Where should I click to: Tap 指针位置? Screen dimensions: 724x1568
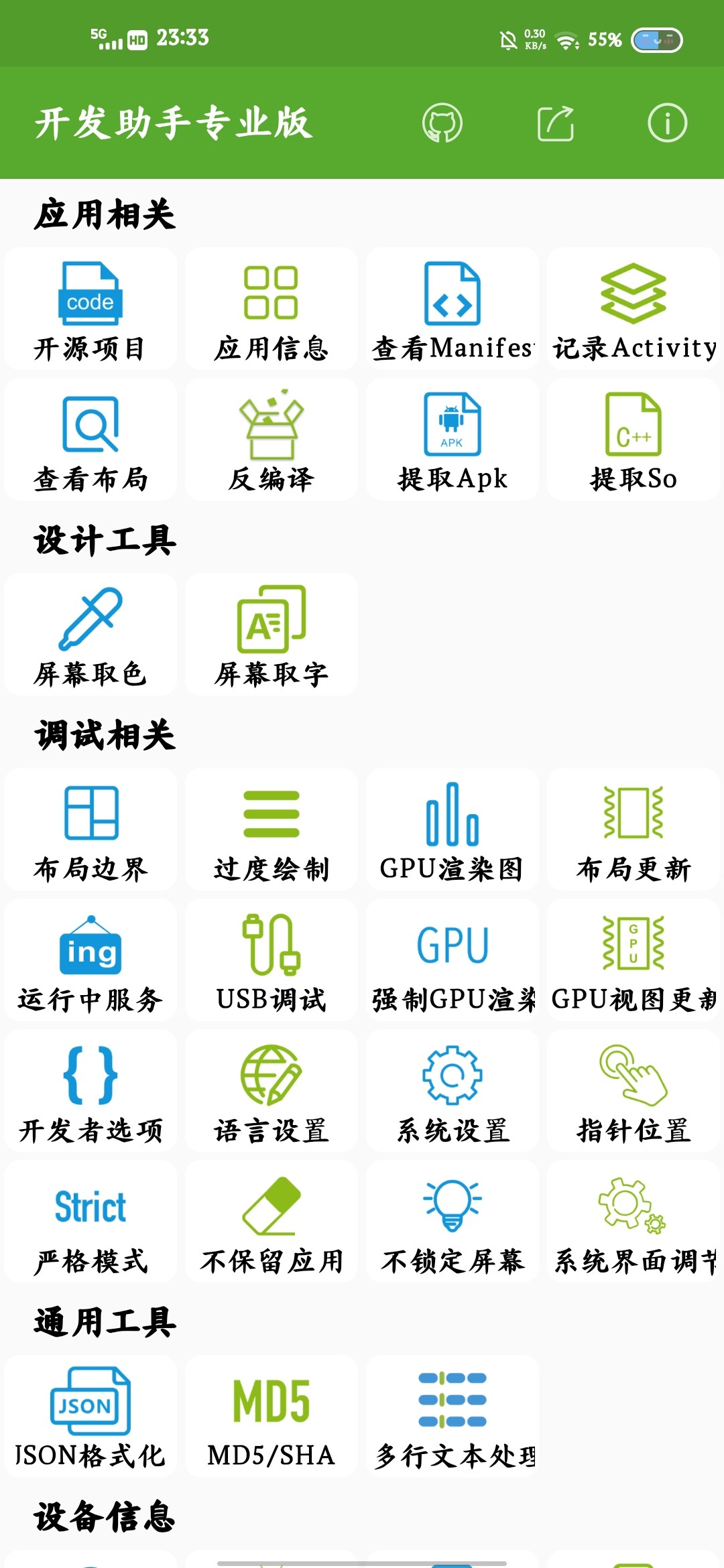633,1091
